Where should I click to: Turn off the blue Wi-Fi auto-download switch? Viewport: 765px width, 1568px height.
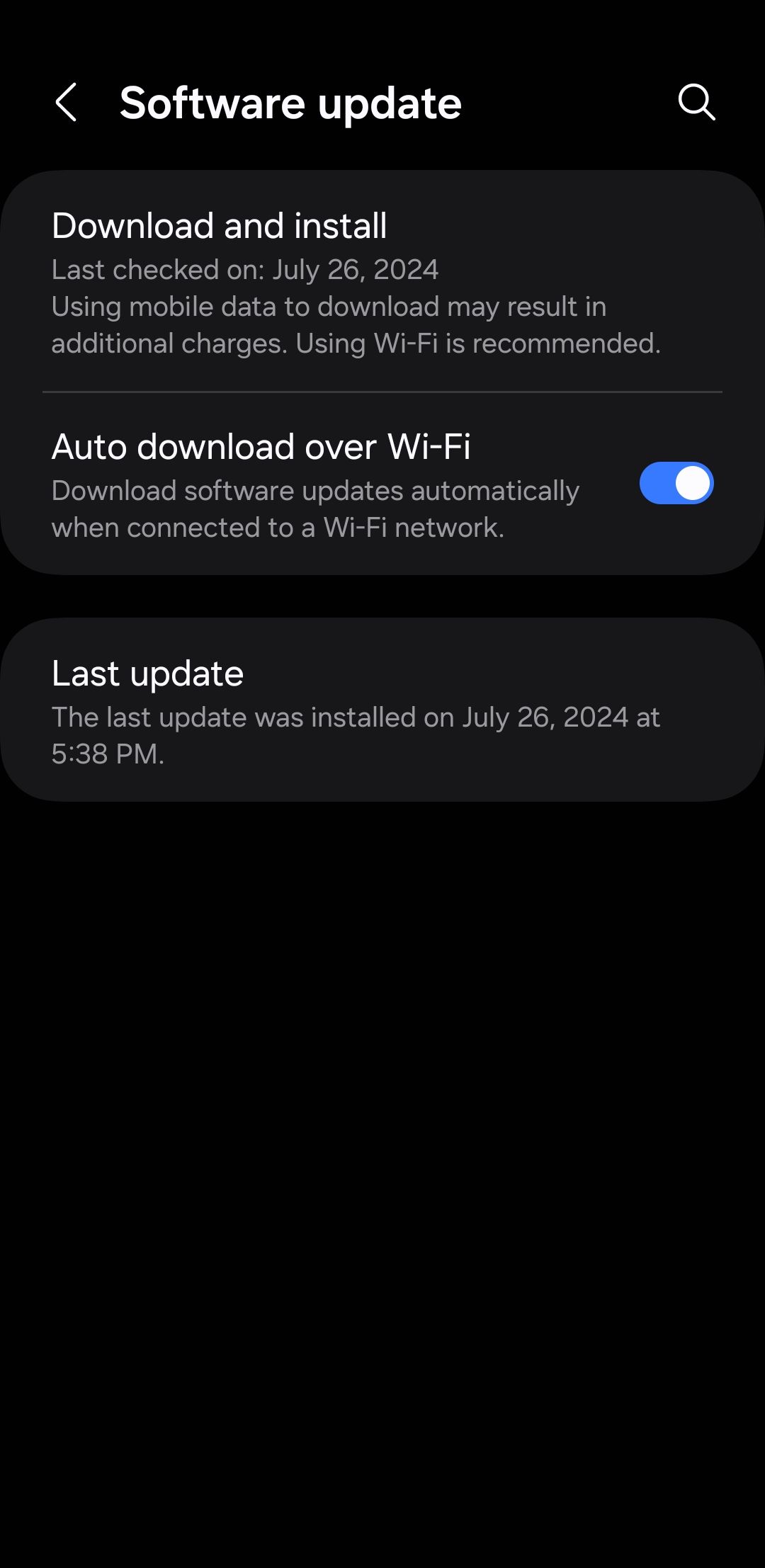click(x=676, y=484)
